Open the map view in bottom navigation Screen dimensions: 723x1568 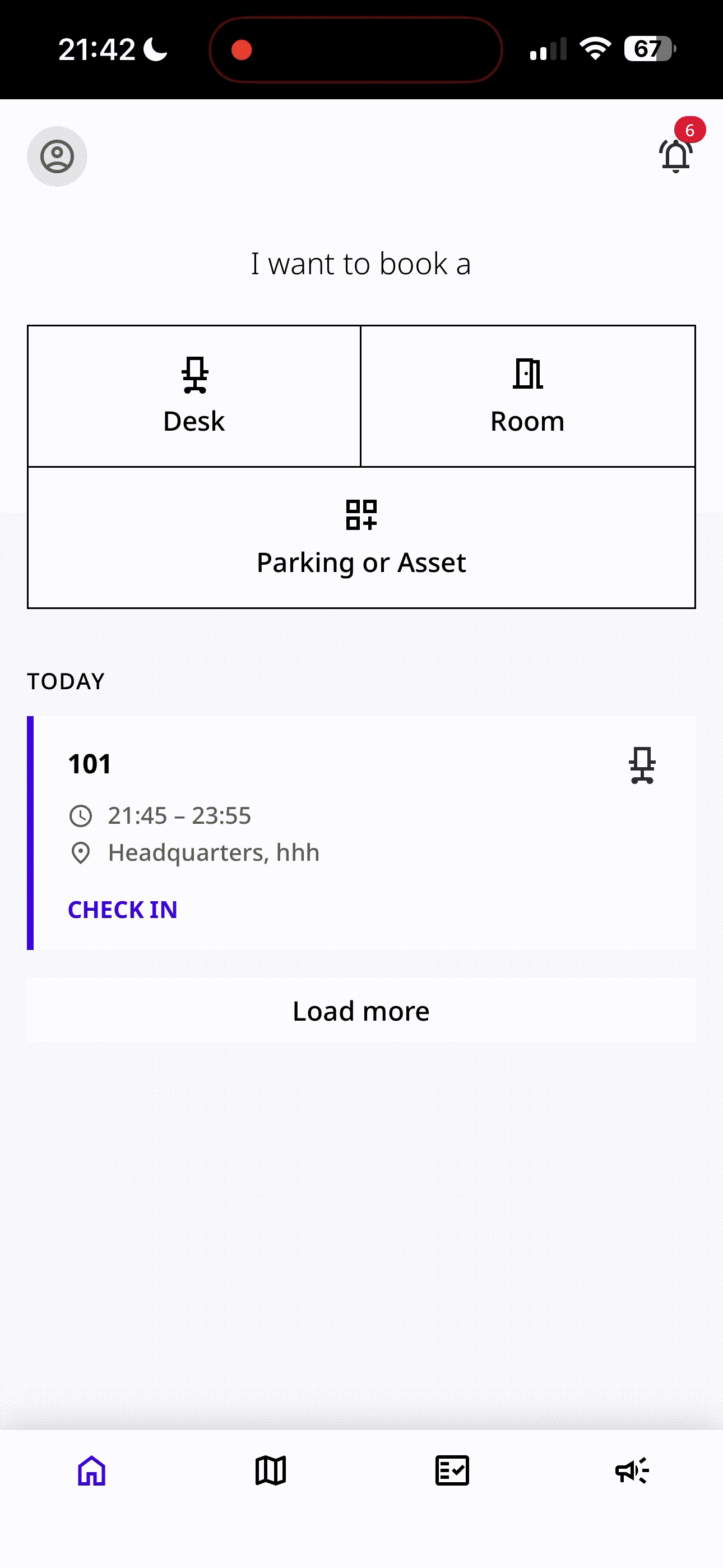(270, 1471)
